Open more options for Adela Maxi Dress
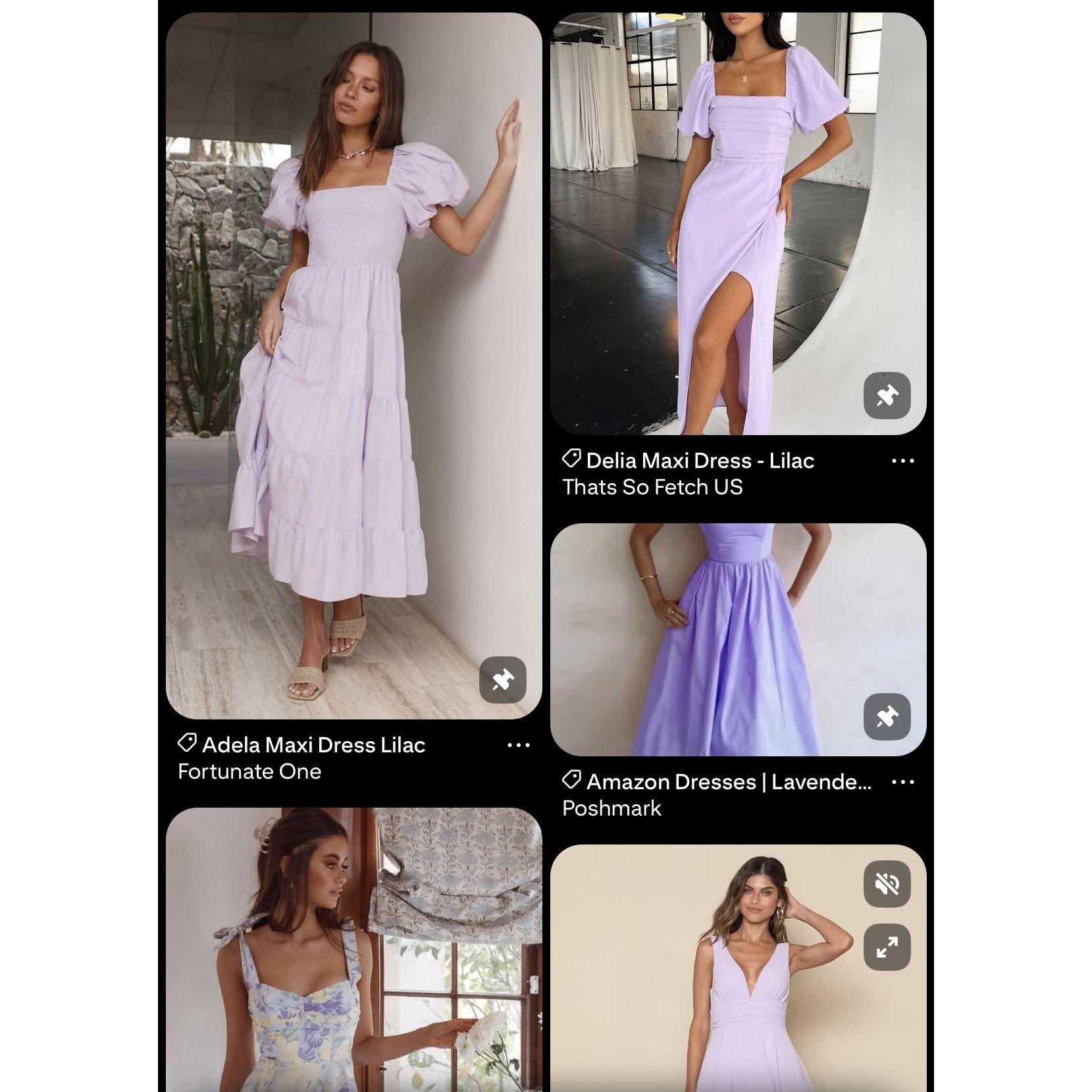This screenshot has height=1092, width=1092. click(518, 745)
